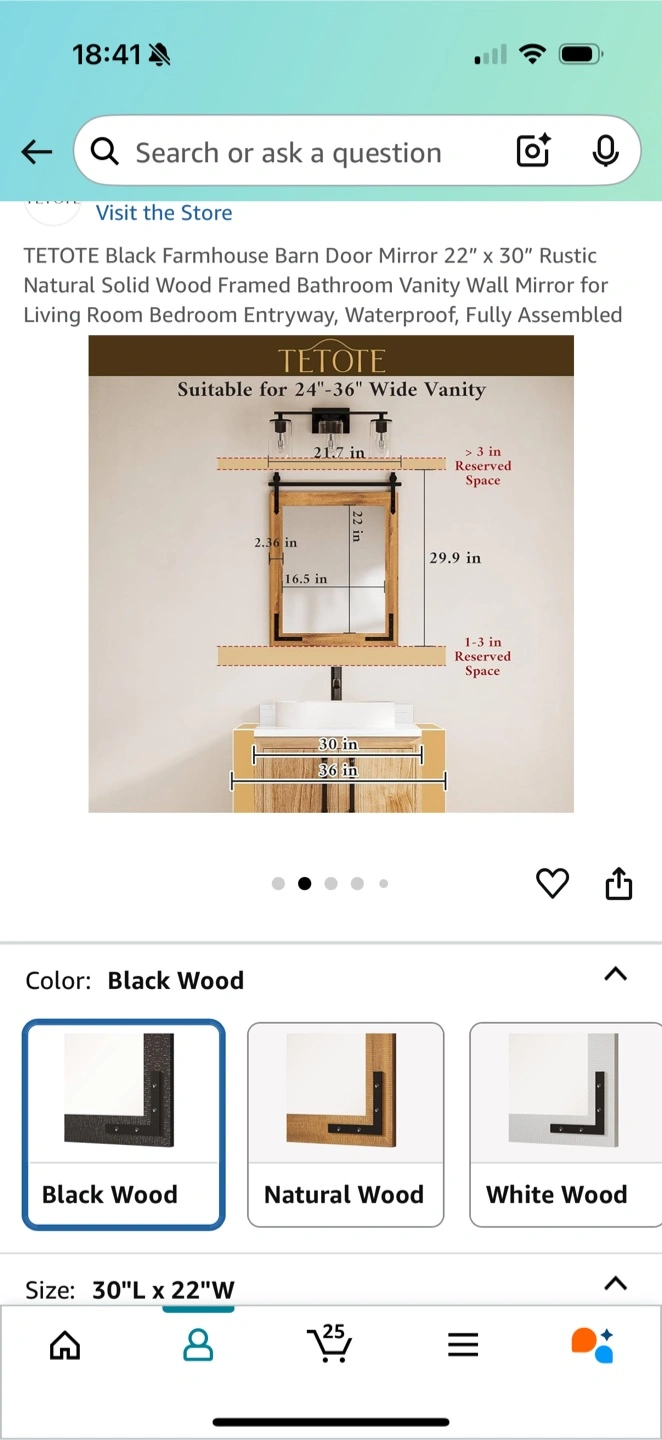Open the Rufus AI assistant

click(x=592, y=1345)
